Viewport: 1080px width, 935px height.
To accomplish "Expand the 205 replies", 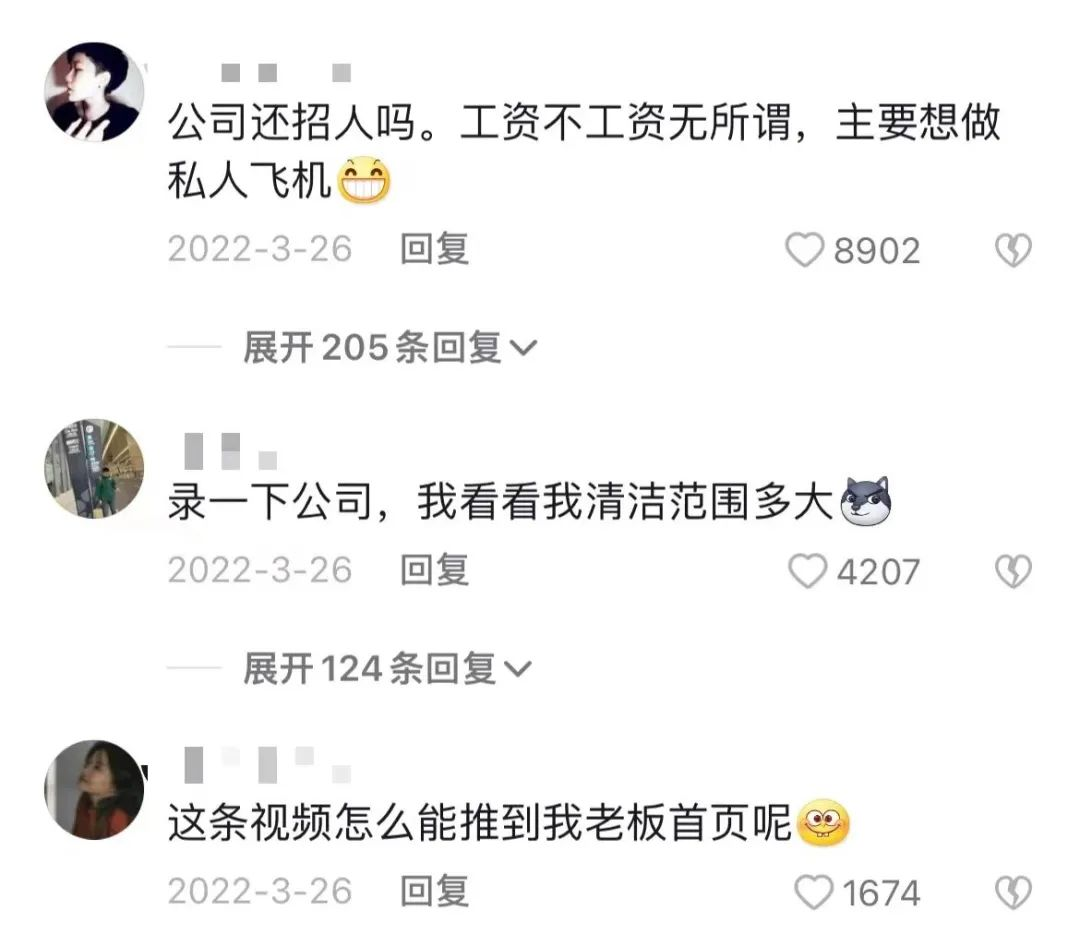I will coord(390,347).
